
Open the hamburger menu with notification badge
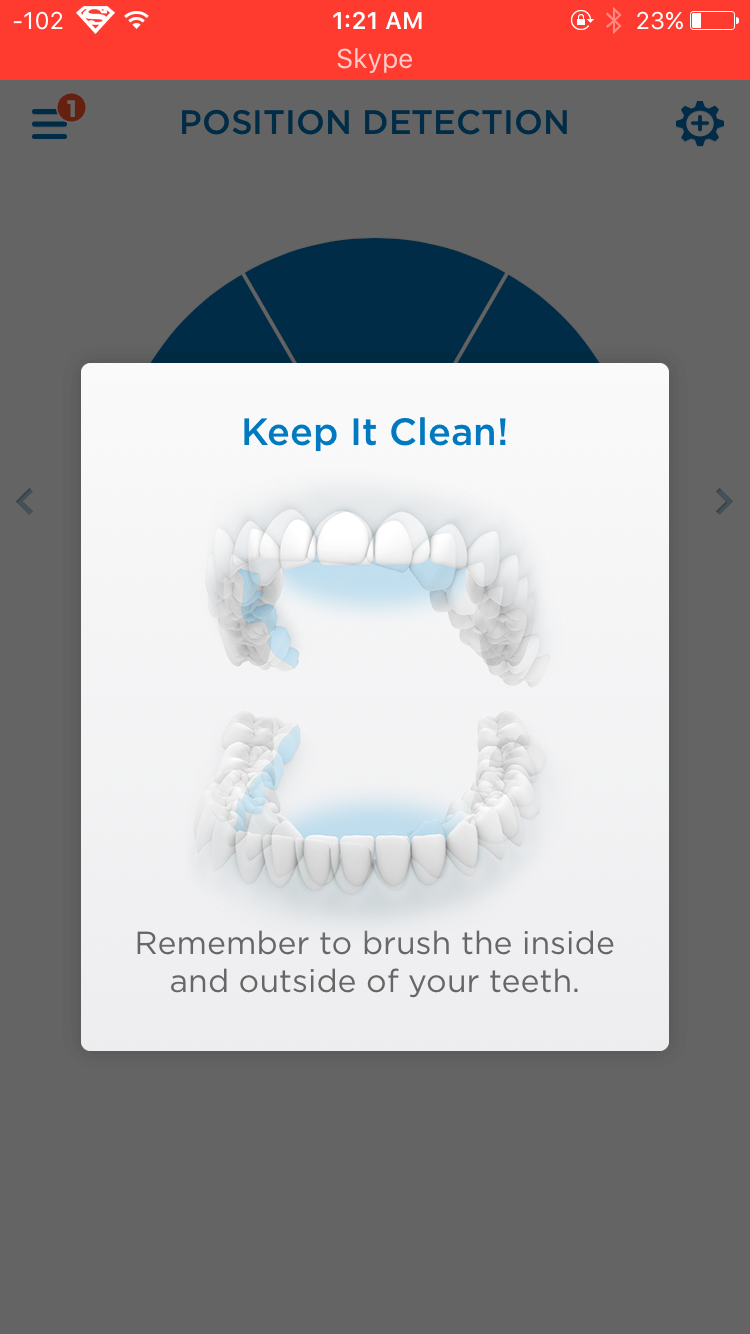click(x=51, y=124)
